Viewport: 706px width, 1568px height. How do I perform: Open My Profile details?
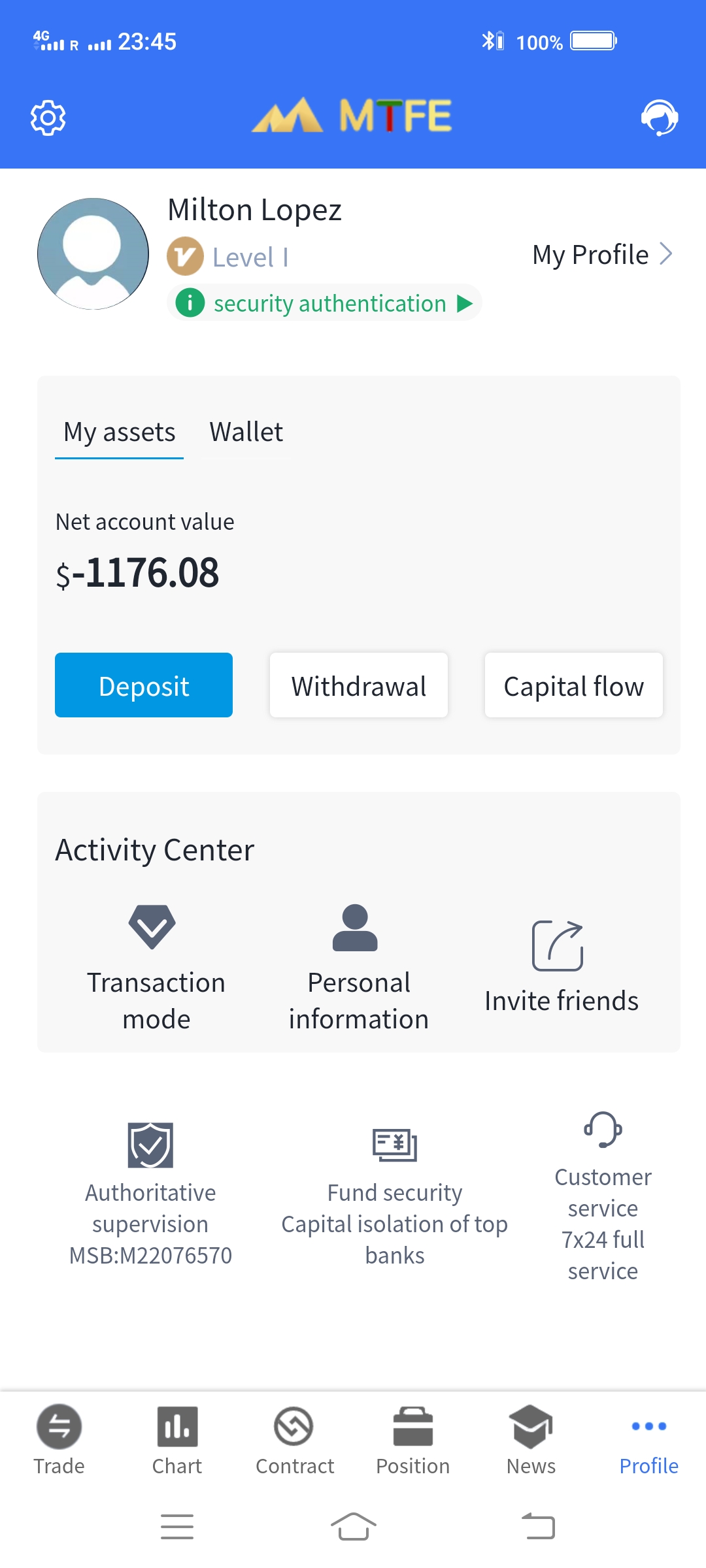[x=601, y=255]
